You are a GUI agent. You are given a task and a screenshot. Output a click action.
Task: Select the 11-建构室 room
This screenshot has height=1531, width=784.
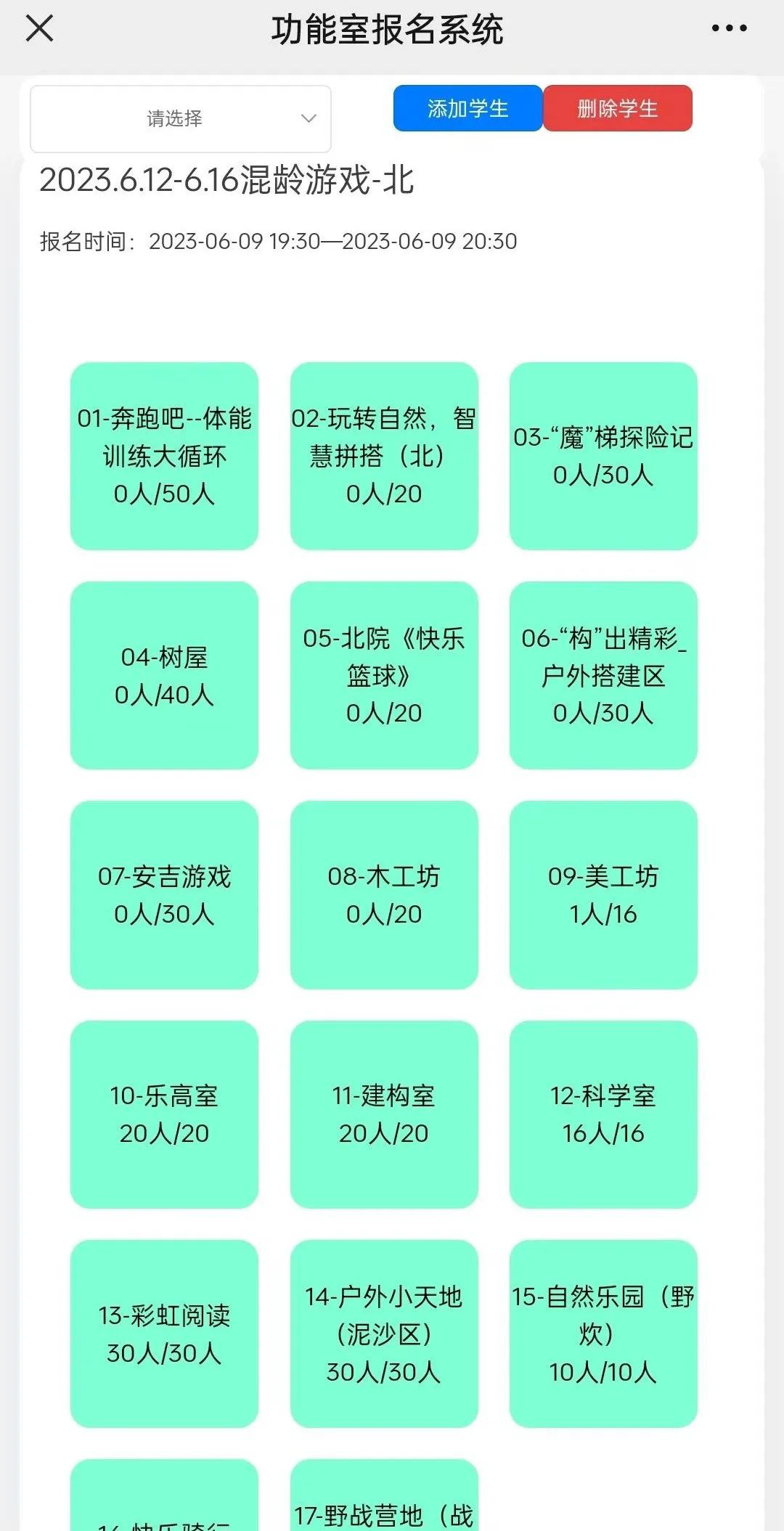(384, 1114)
